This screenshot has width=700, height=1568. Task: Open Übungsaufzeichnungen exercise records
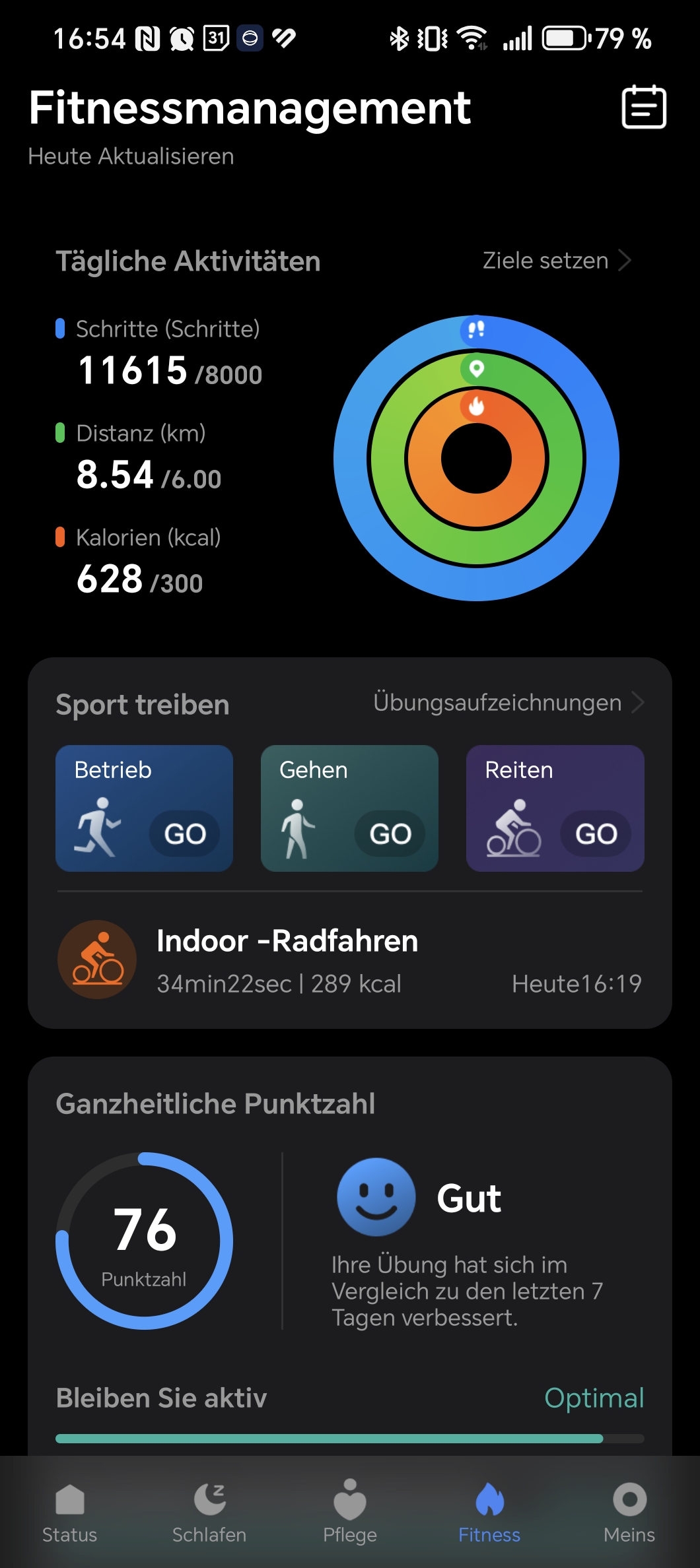point(507,703)
